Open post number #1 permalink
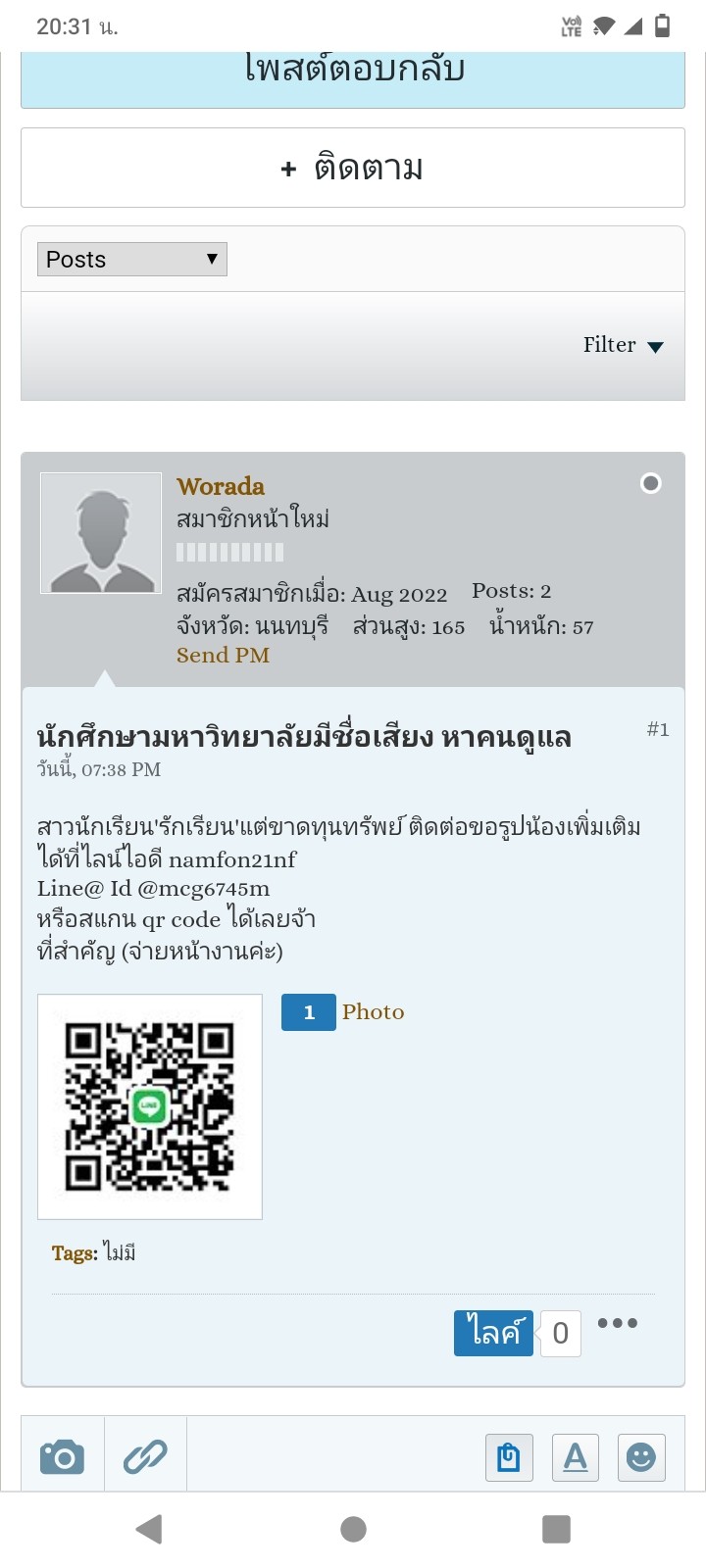This screenshot has height=1568, width=706. tap(658, 729)
